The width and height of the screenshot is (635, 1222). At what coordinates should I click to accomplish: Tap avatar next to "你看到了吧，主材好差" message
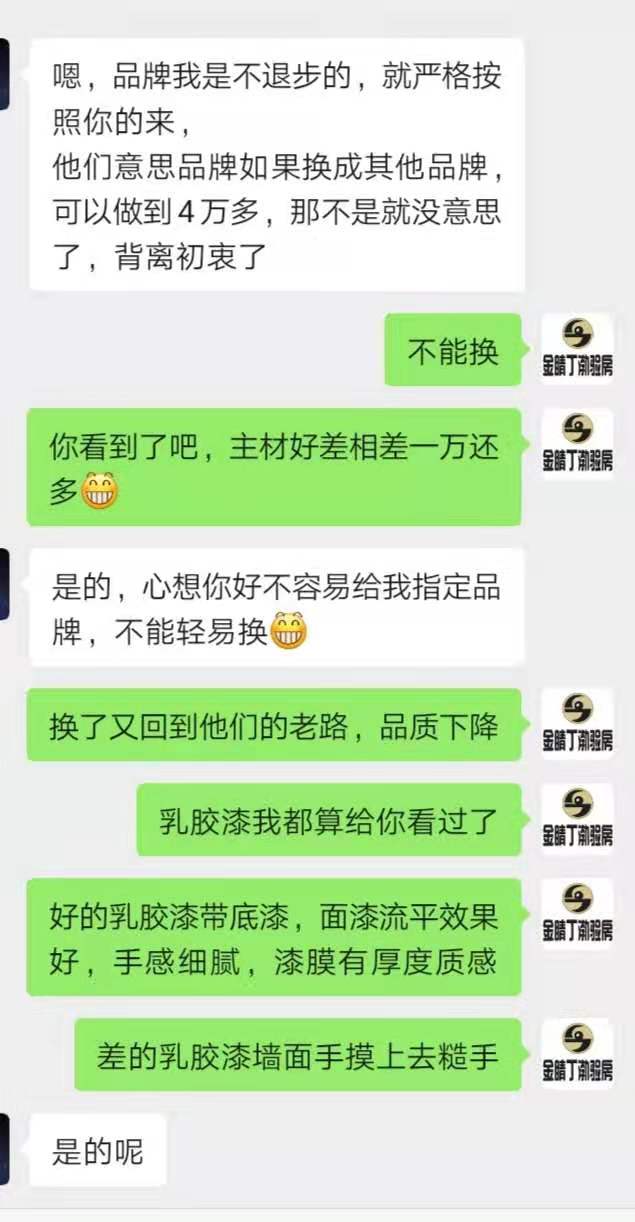point(577,444)
